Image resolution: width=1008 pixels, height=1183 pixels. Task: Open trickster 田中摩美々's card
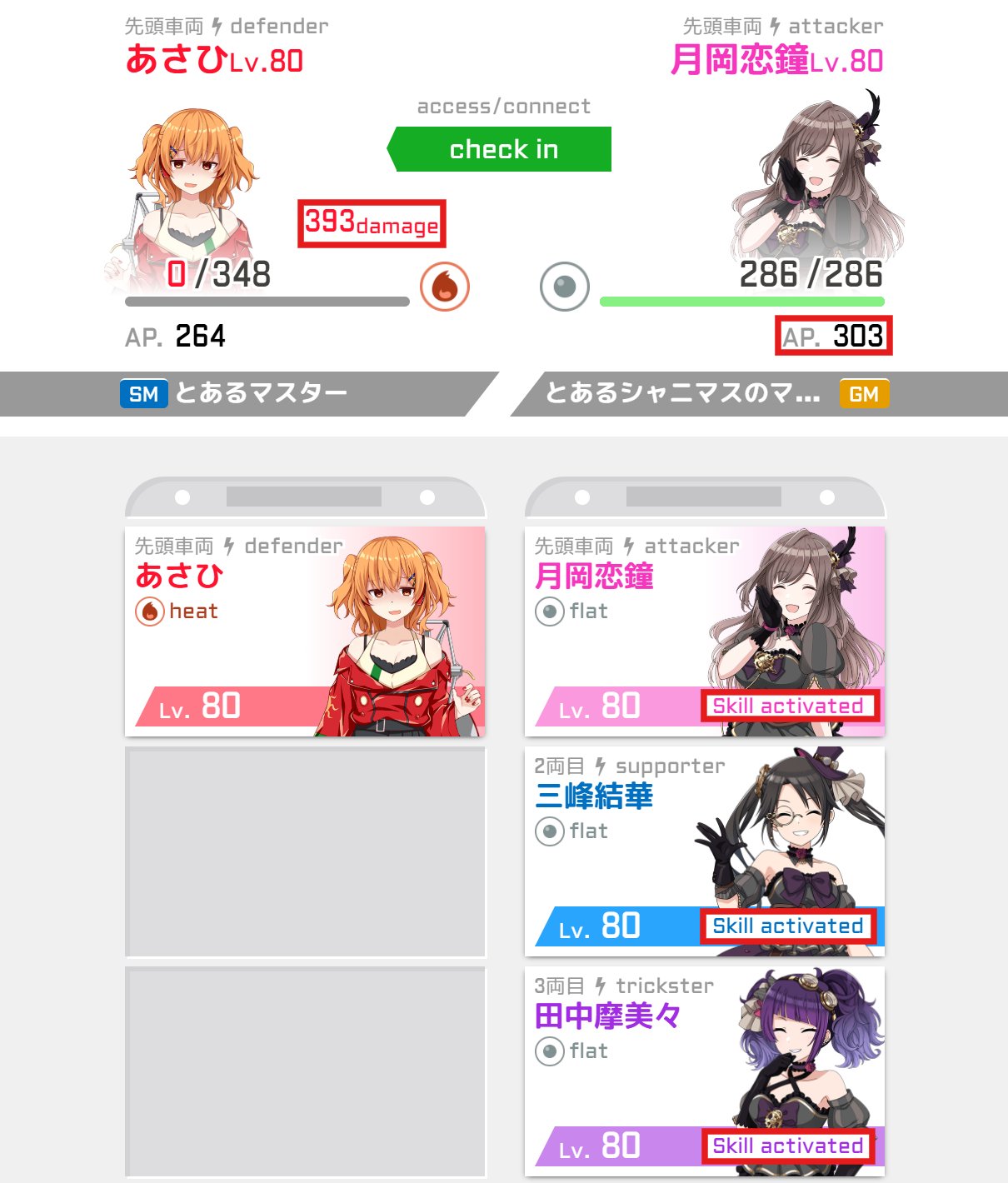click(705, 1071)
